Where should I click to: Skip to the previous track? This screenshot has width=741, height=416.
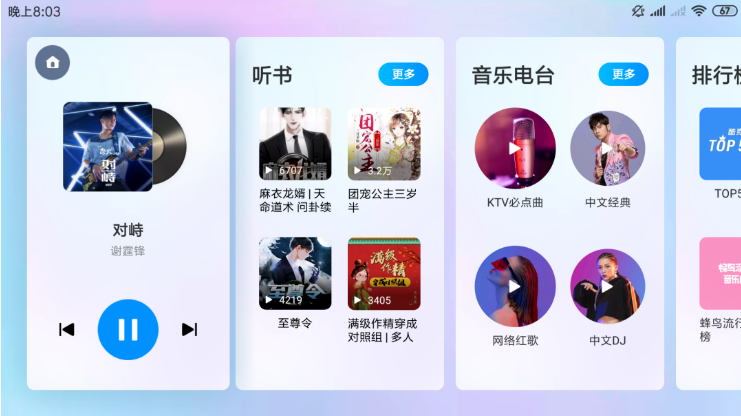[67, 329]
